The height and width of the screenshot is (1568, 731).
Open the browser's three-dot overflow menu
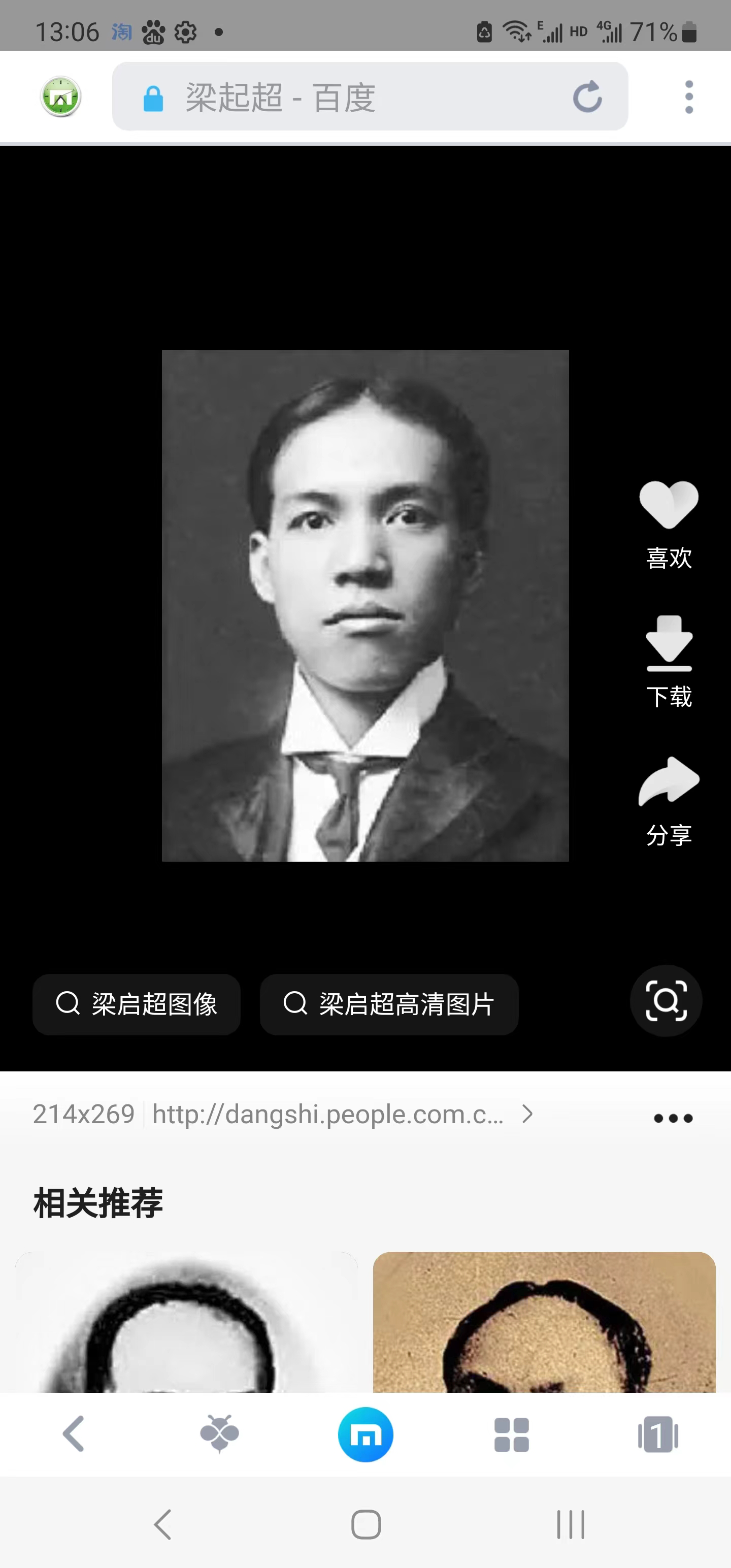688,97
